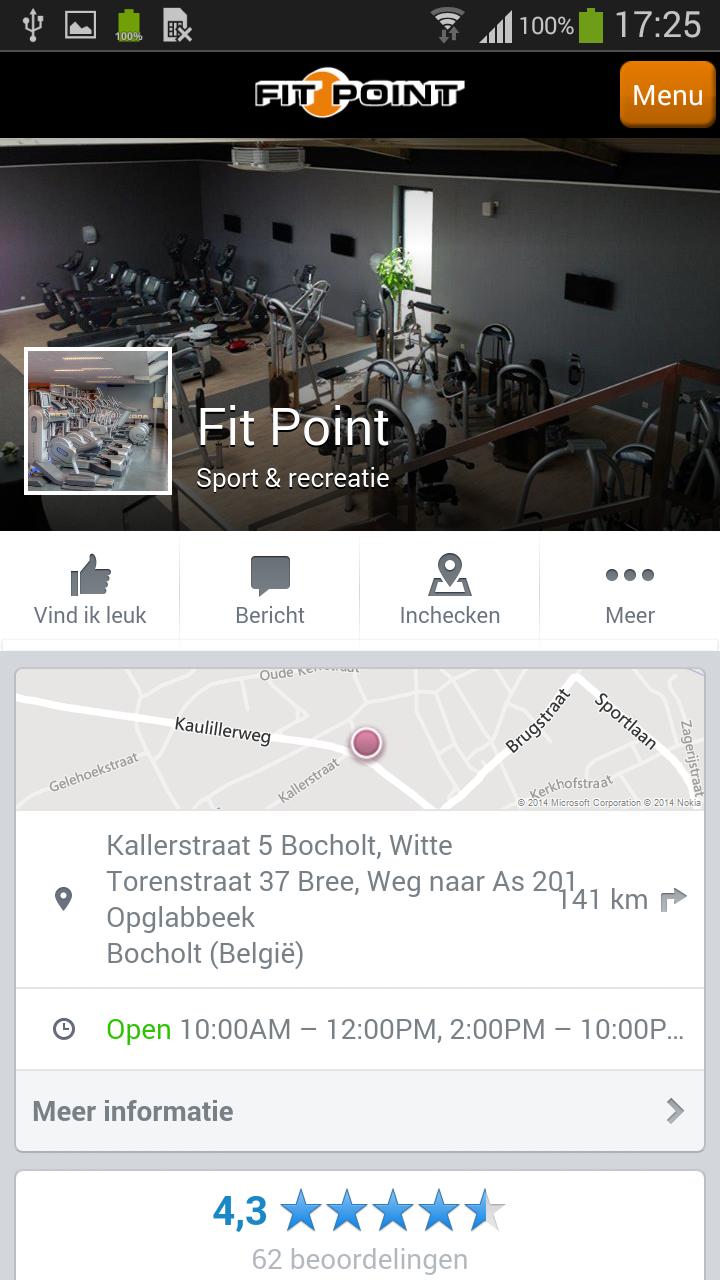Select the location pin beside the address
Viewport: 720px width, 1280px height.
pos(64,899)
